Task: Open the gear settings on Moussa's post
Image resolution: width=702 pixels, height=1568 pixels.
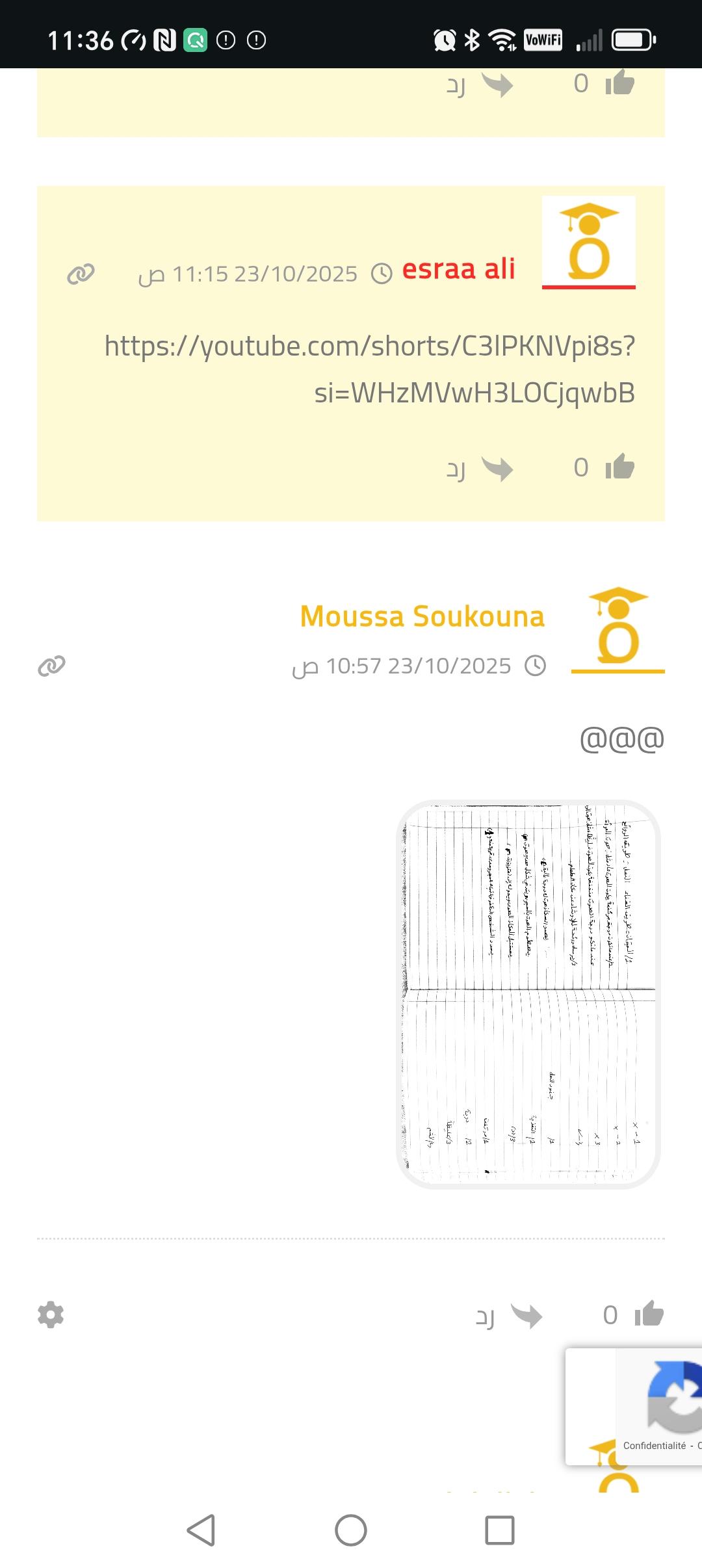Action: pos(51,1314)
